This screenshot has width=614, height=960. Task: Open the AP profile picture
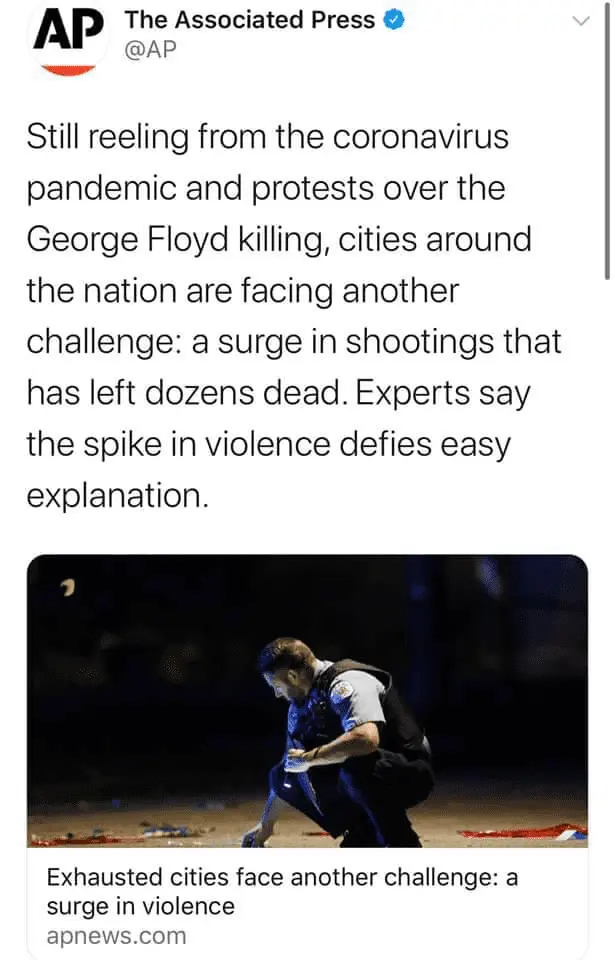click(67, 40)
